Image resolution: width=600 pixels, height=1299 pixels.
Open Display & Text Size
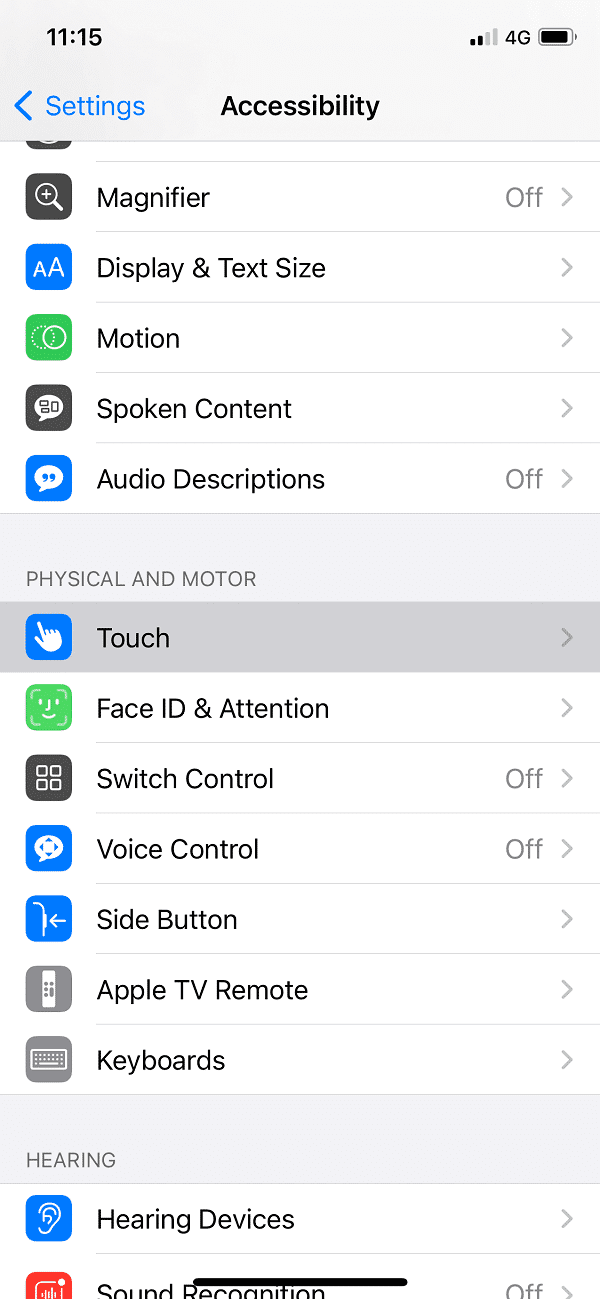(300, 268)
